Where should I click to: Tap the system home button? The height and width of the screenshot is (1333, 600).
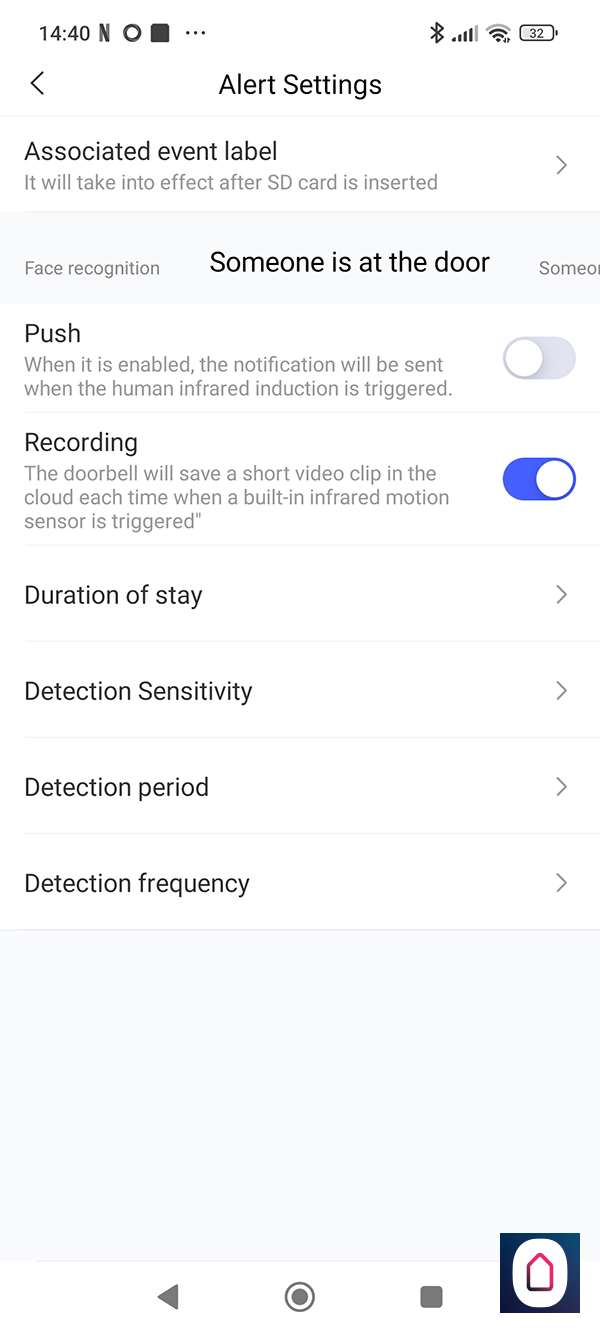(299, 1297)
